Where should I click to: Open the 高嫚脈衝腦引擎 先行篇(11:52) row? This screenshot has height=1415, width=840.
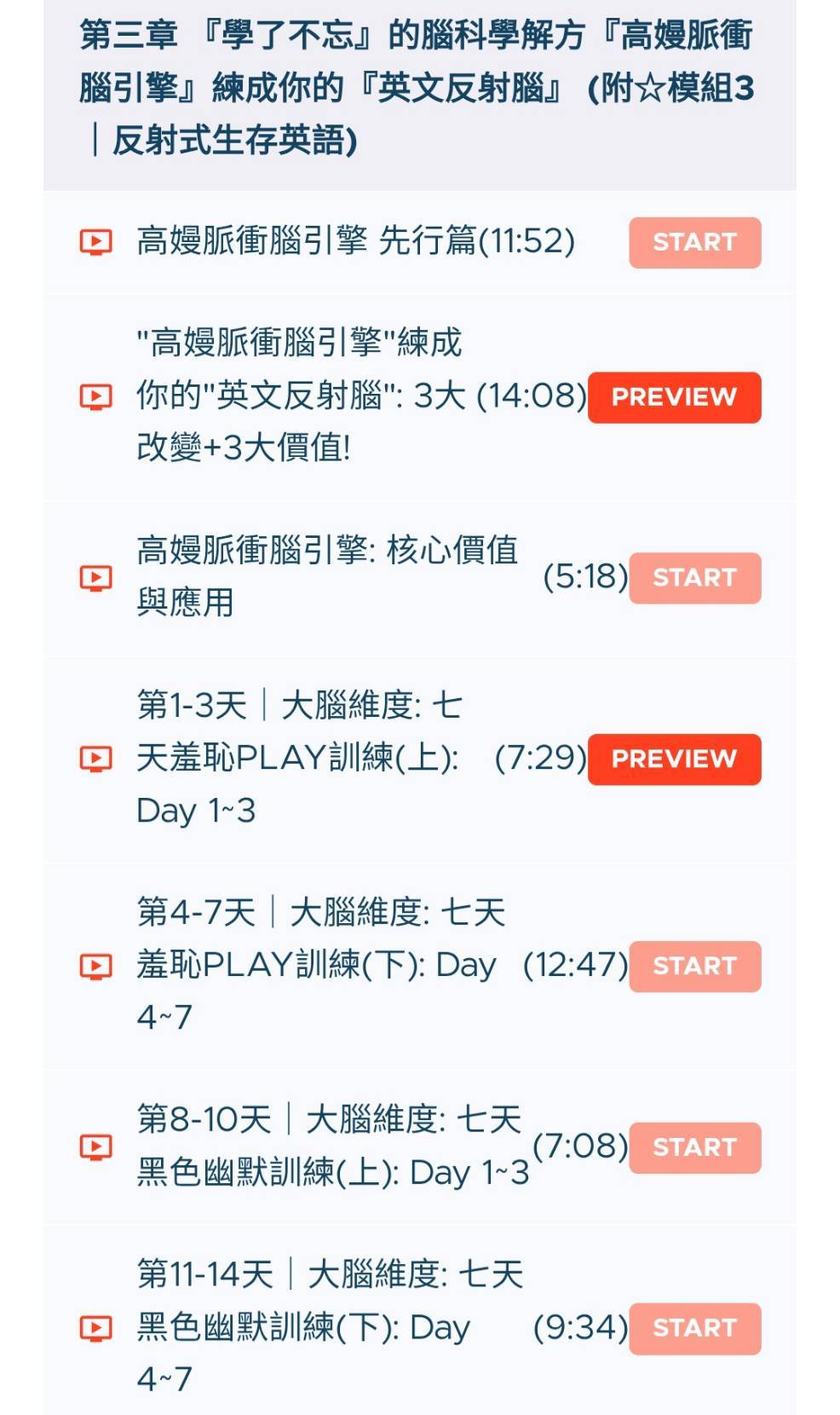(420, 243)
